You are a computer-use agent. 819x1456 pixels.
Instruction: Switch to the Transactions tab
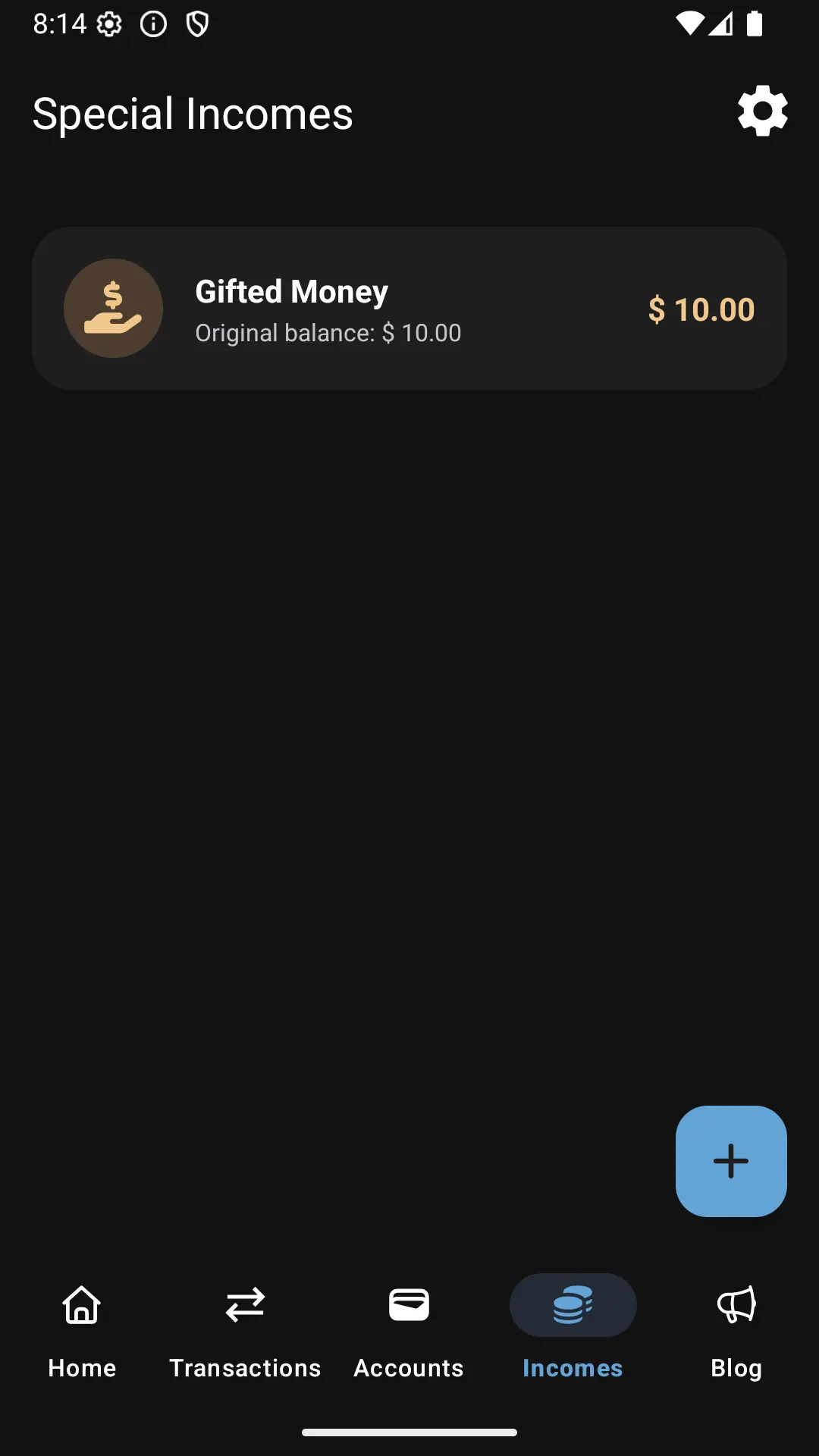(245, 1330)
